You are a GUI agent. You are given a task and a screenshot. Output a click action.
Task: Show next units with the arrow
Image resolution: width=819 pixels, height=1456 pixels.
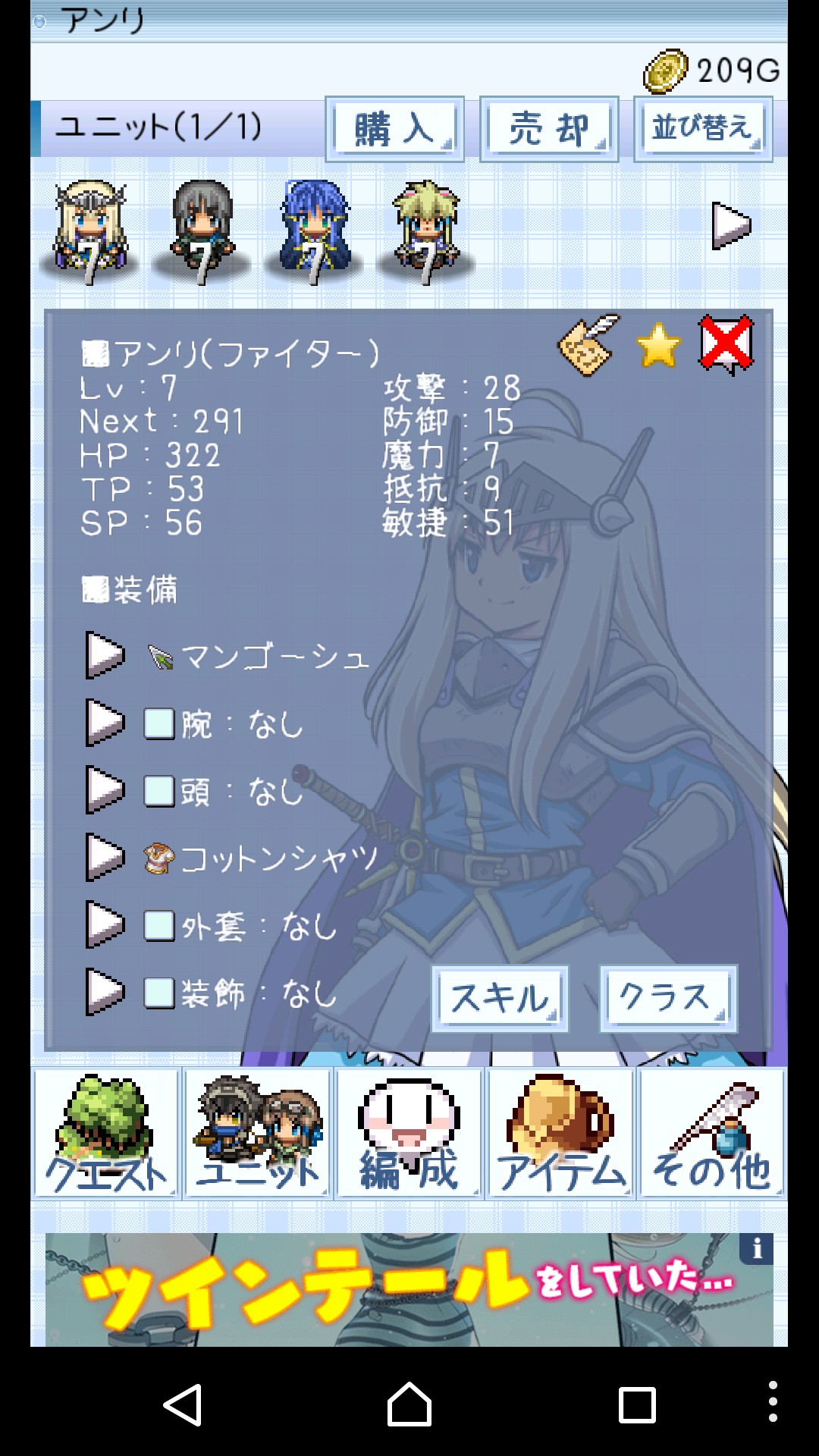731,225
